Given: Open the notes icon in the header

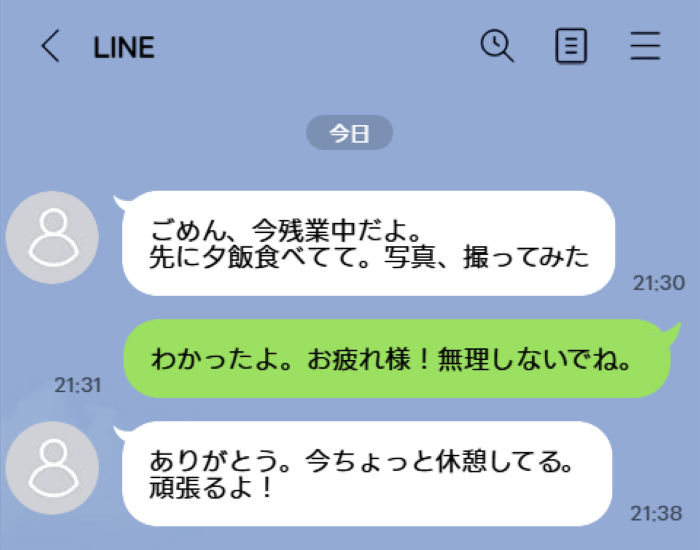Looking at the screenshot, I should point(571,46).
